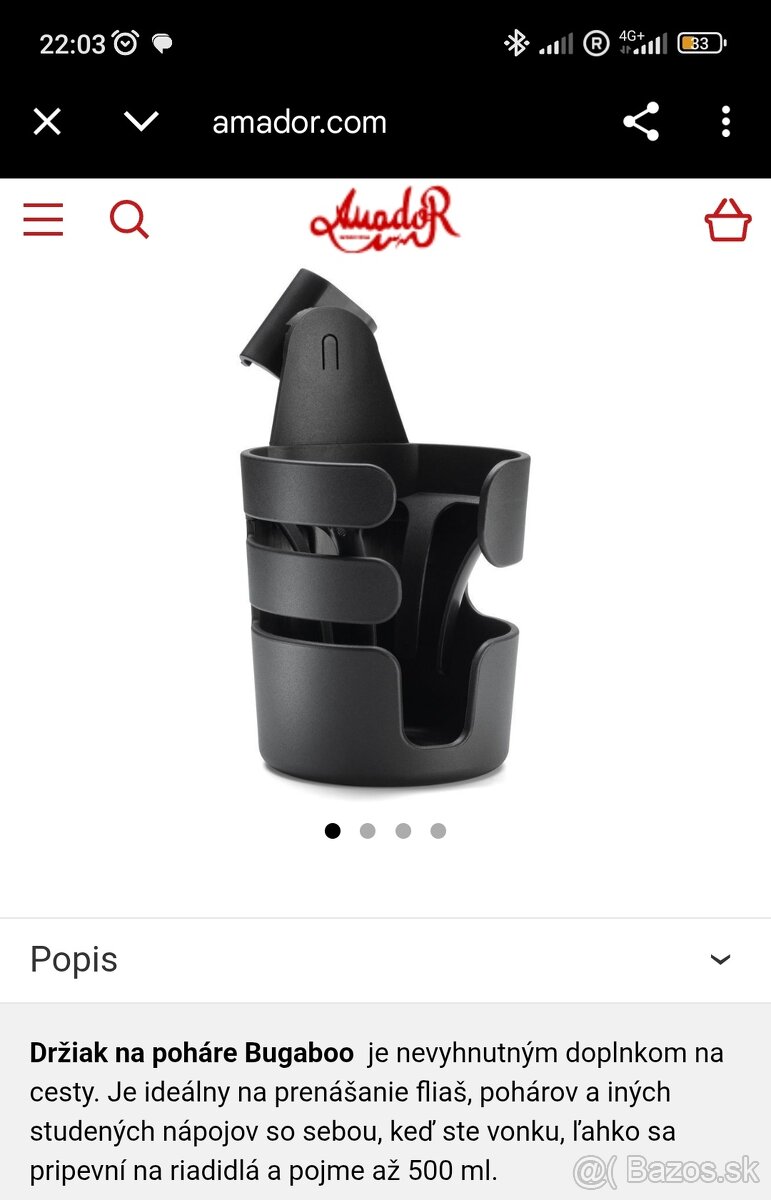Switch to the fourth product image dot
The width and height of the screenshot is (771, 1200).
(x=438, y=830)
